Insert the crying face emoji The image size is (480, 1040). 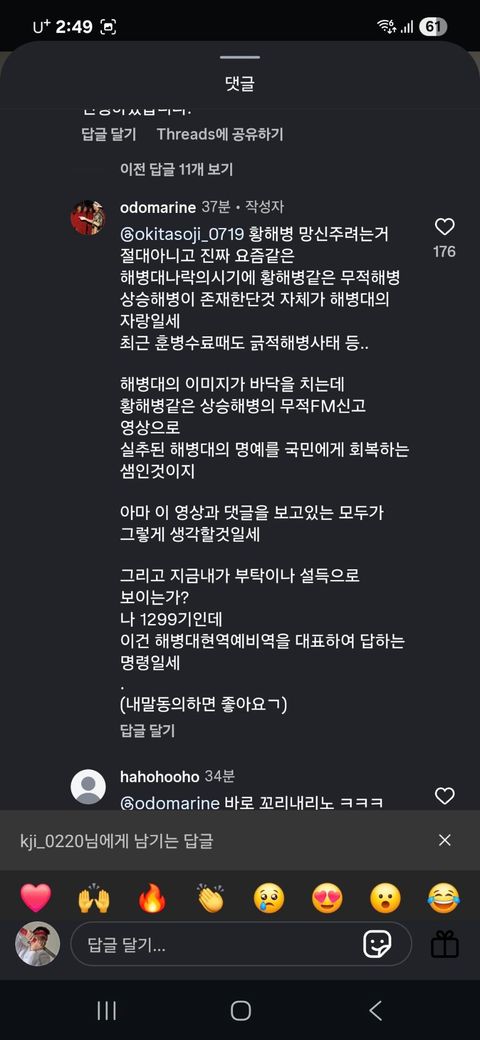click(269, 899)
